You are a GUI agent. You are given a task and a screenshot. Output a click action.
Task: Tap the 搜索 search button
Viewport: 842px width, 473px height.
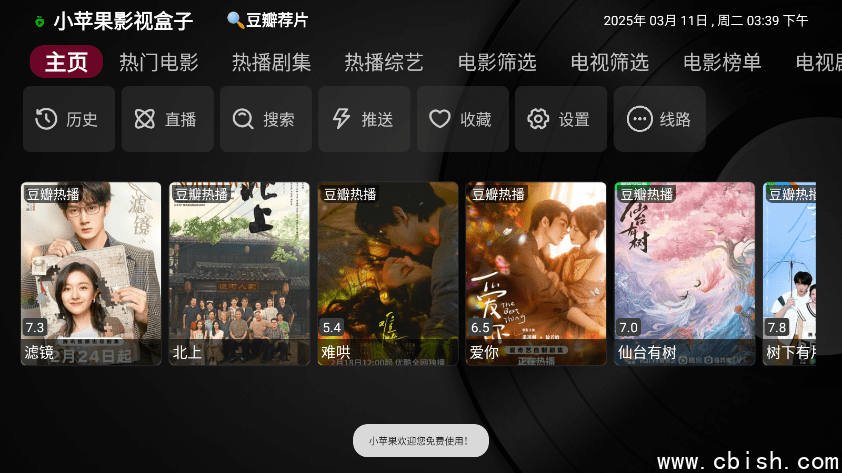(266, 119)
